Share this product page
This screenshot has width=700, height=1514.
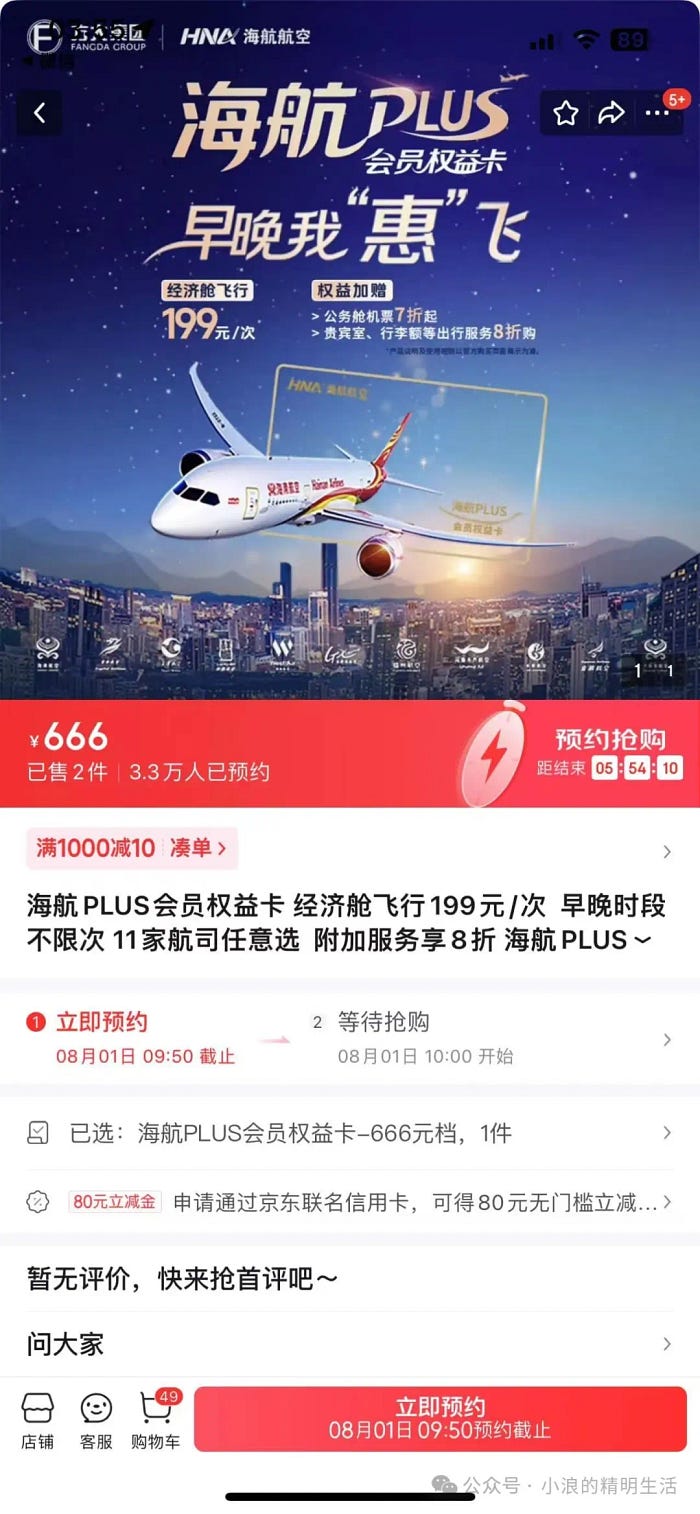tap(611, 114)
